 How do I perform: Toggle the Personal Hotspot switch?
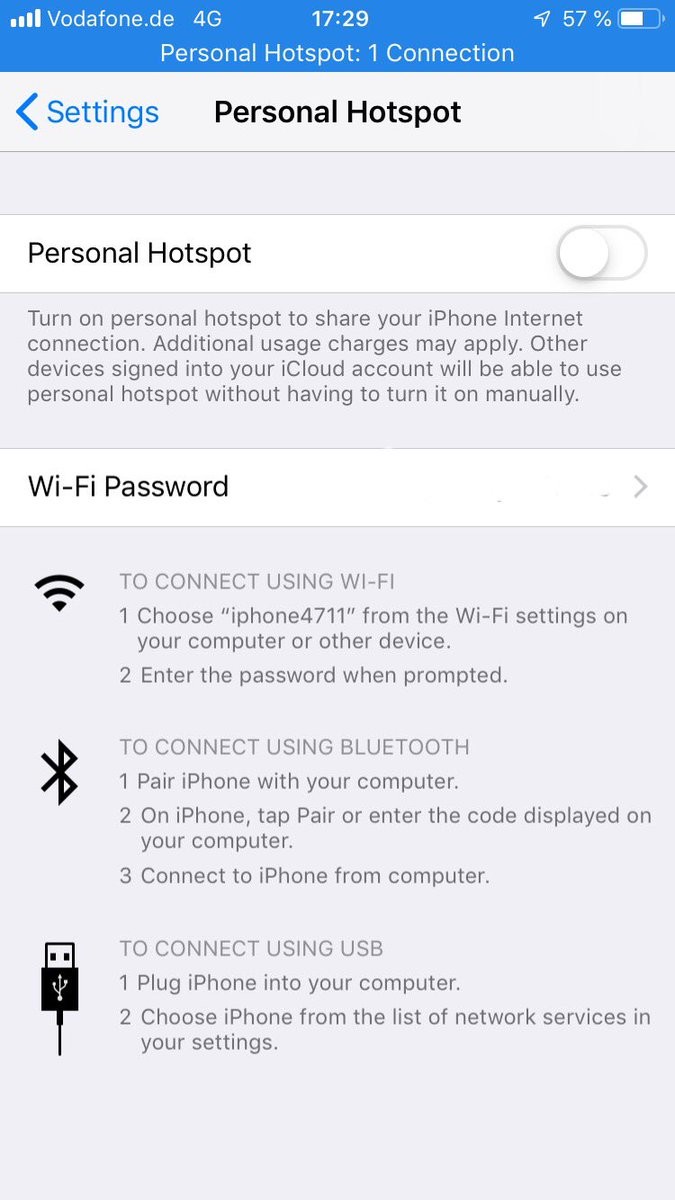(601, 253)
